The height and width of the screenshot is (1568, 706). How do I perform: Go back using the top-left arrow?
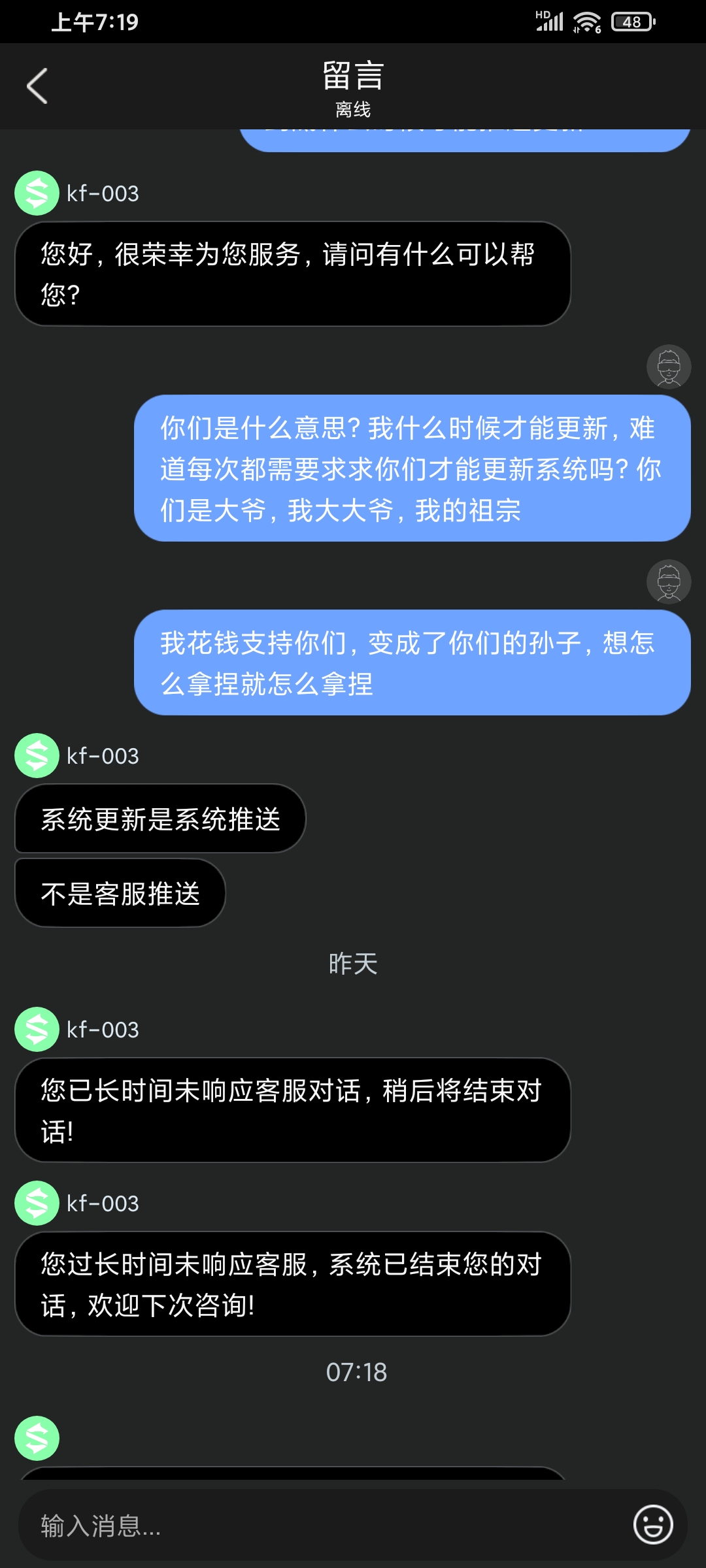(x=37, y=86)
